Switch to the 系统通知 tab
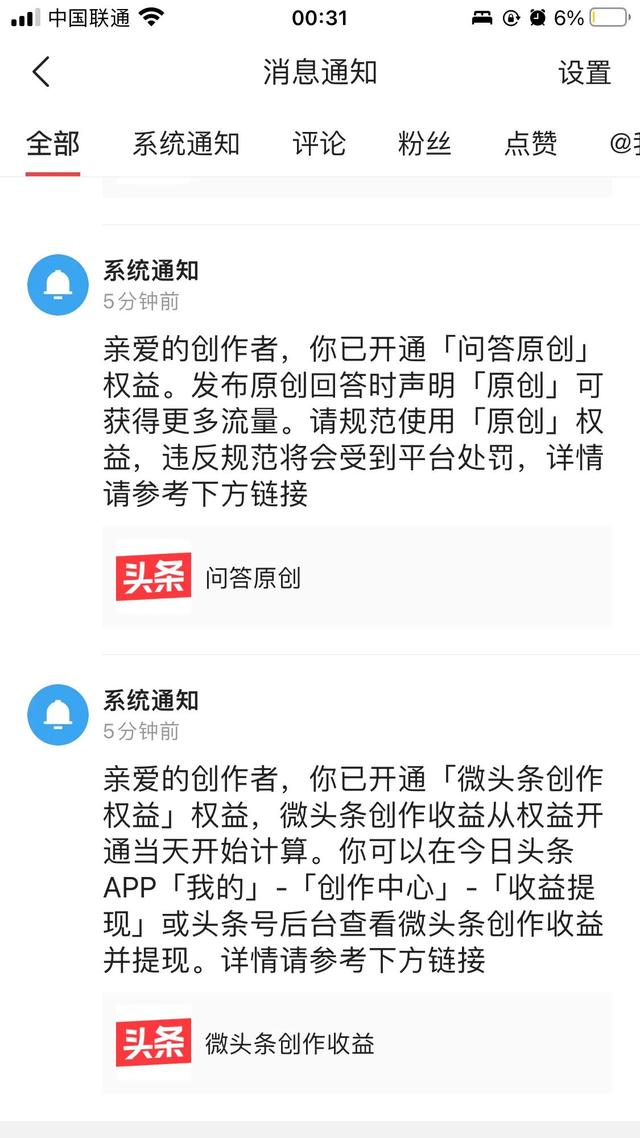Screen dimensions: 640x1138 186,143
